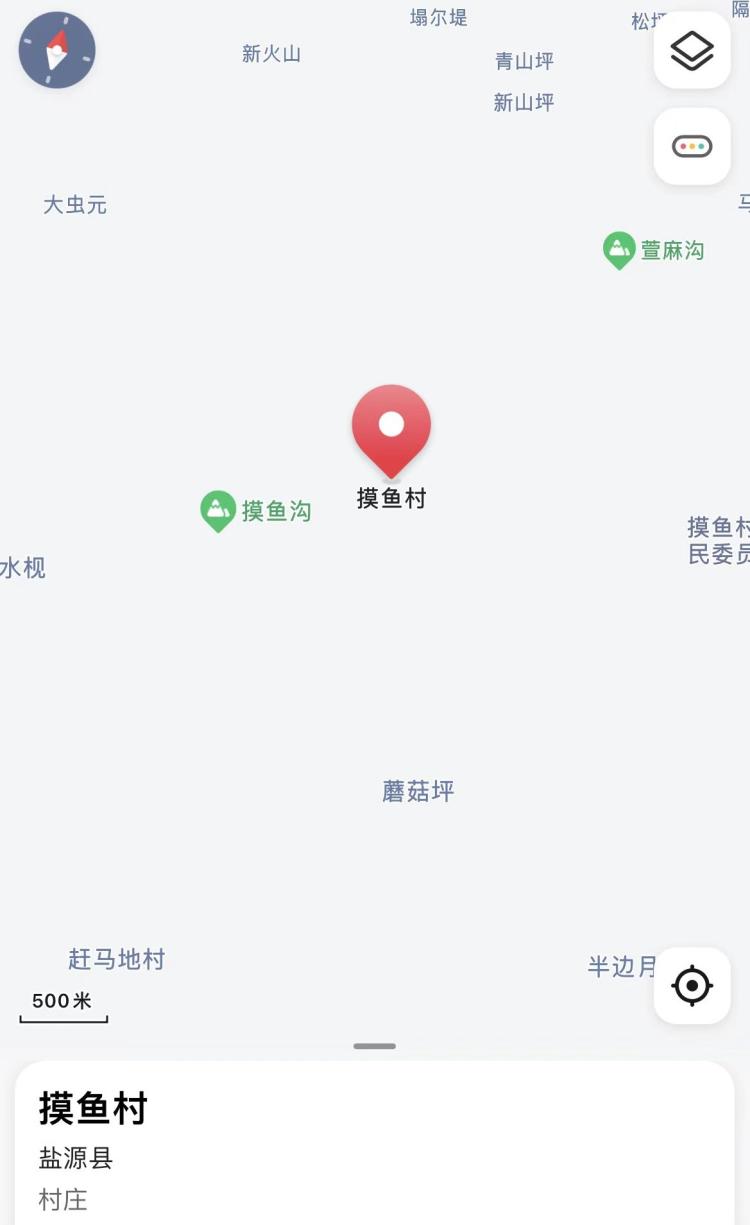Toggle the traffic conditions button
This screenshot has height=1225, width=750.
pos(692,147)
